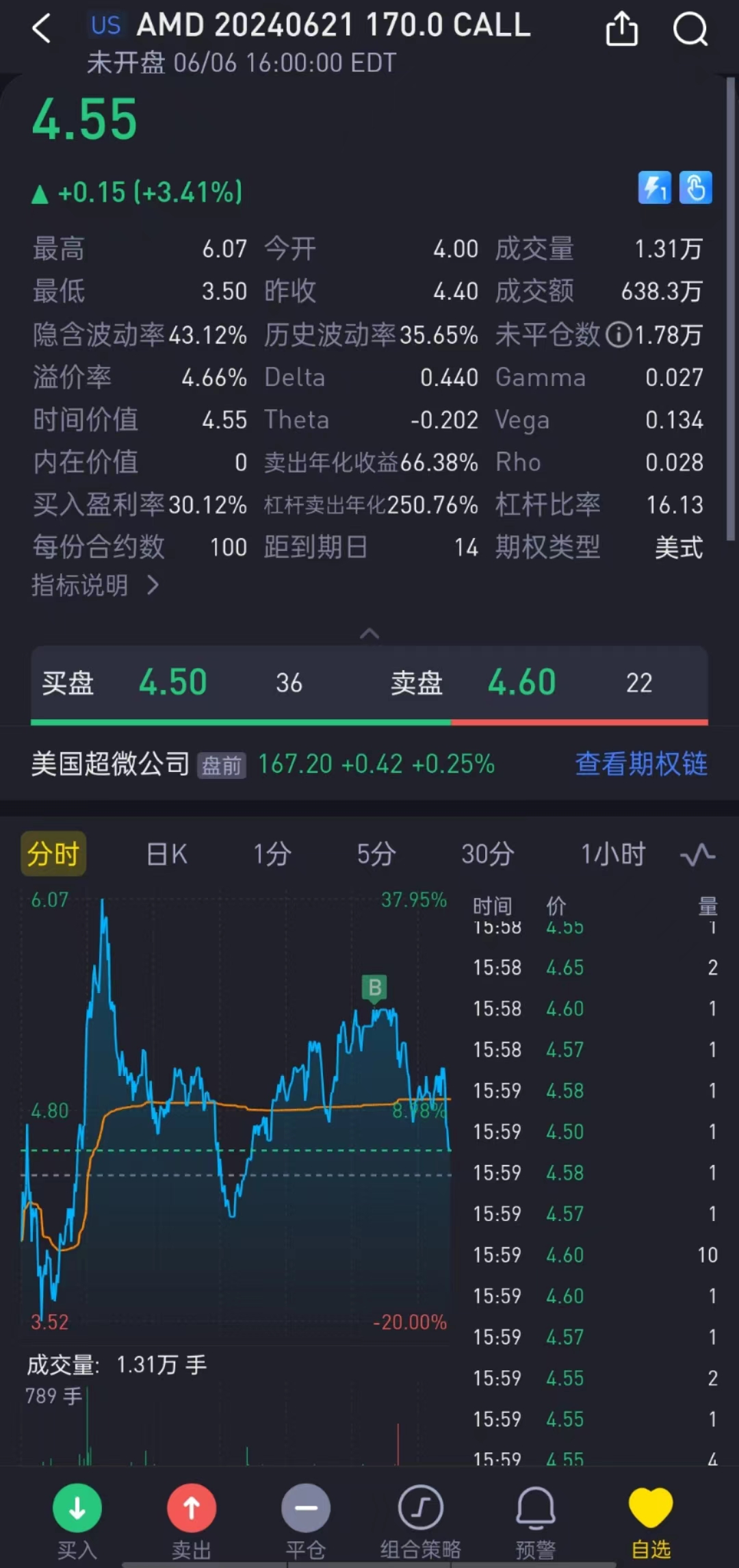
Task: Share this AMD option quote
Action: tap(621, 29)
